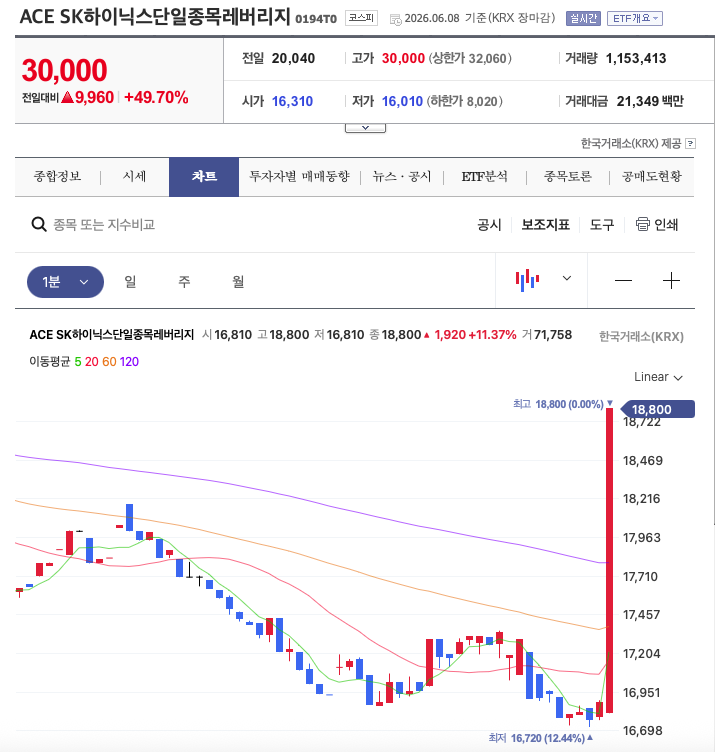Screen dimensions: 715x752
Task: Open 보조지표 indicator settings
Action: (546, 224)
